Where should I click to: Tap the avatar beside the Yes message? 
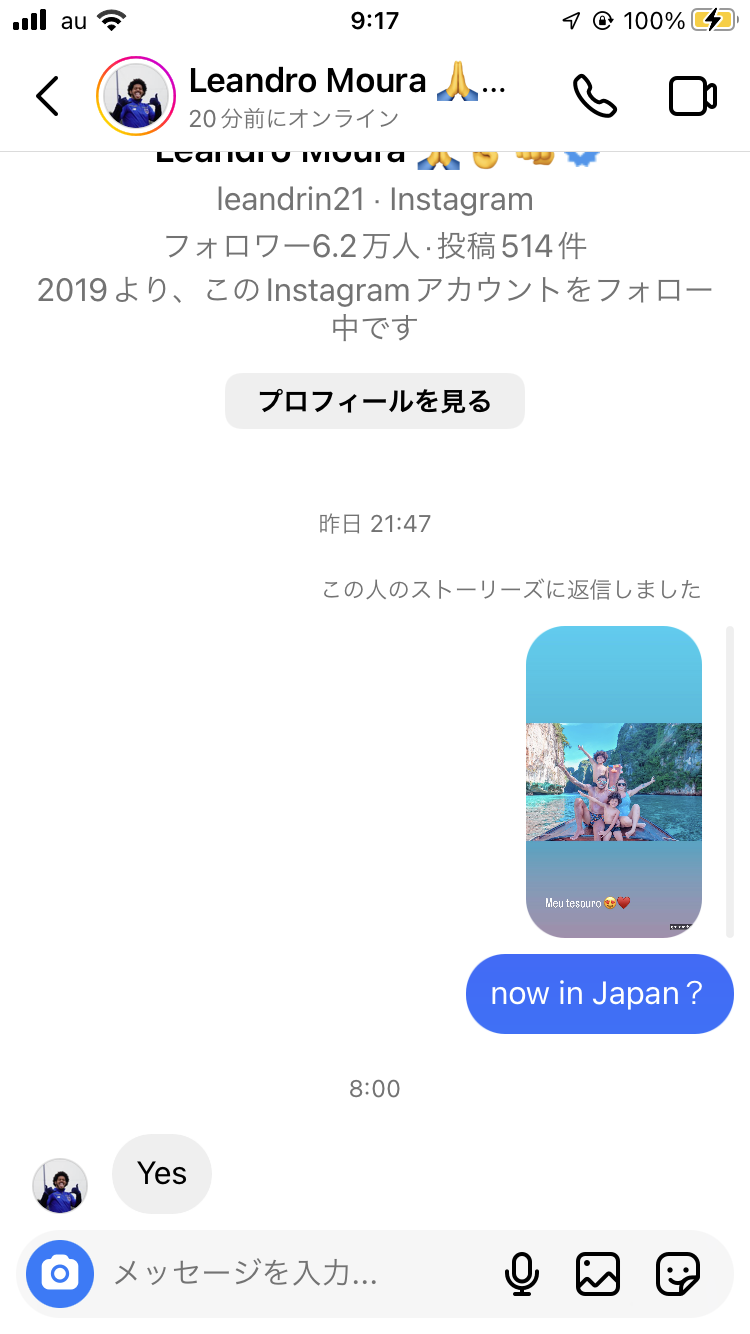coord(60,1185)
